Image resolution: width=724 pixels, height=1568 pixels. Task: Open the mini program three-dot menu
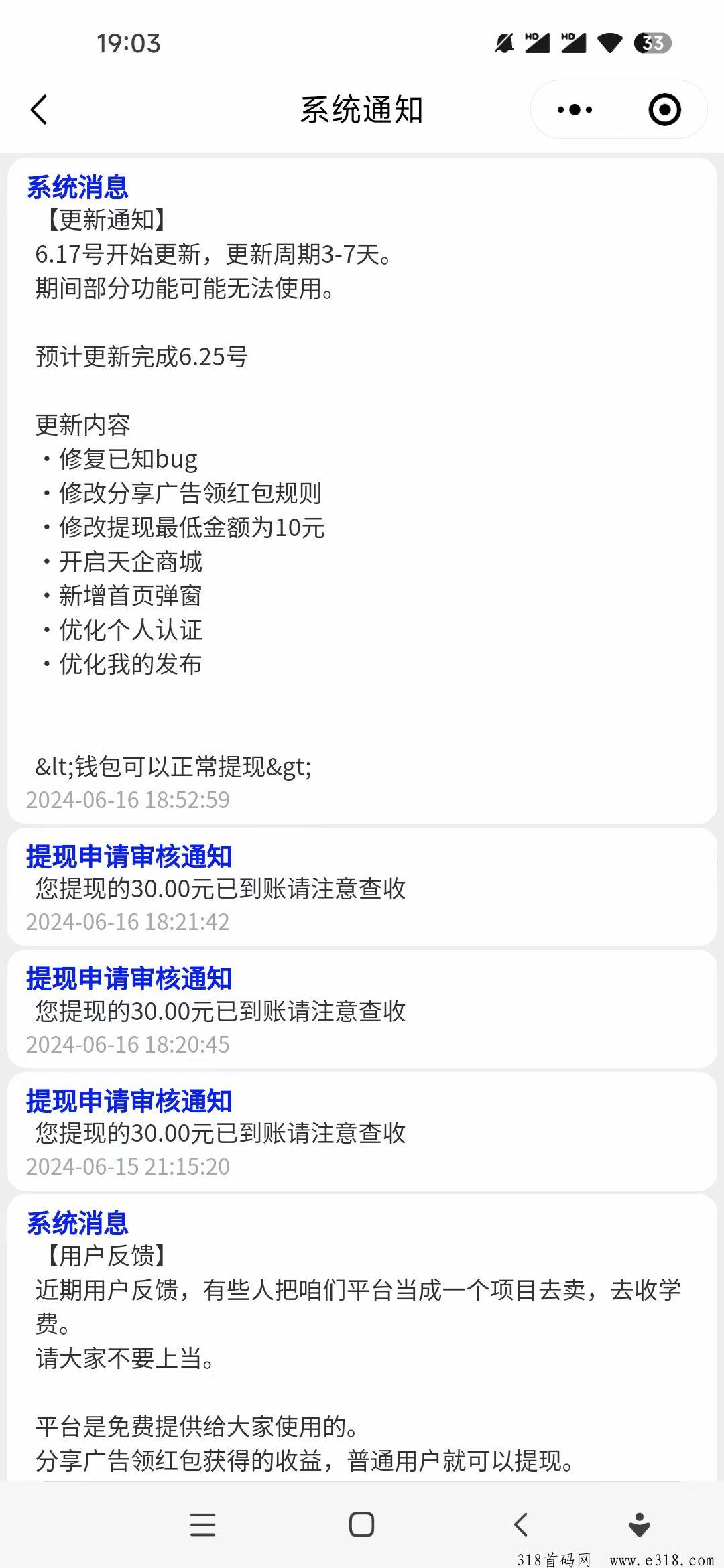click(575, 110)
